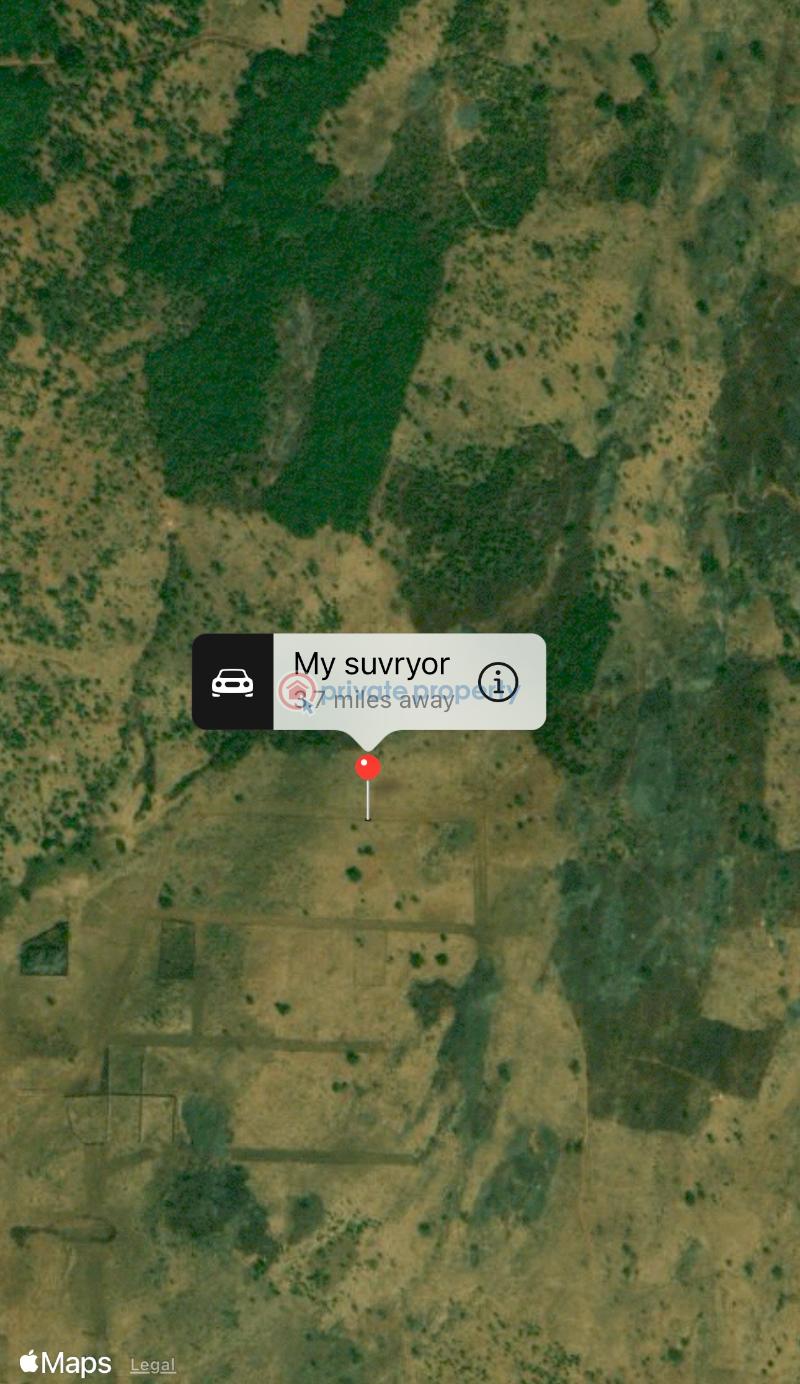800x1384 pixels.
Task: Get driving directions to My suvryor
Action: [232, 682]
